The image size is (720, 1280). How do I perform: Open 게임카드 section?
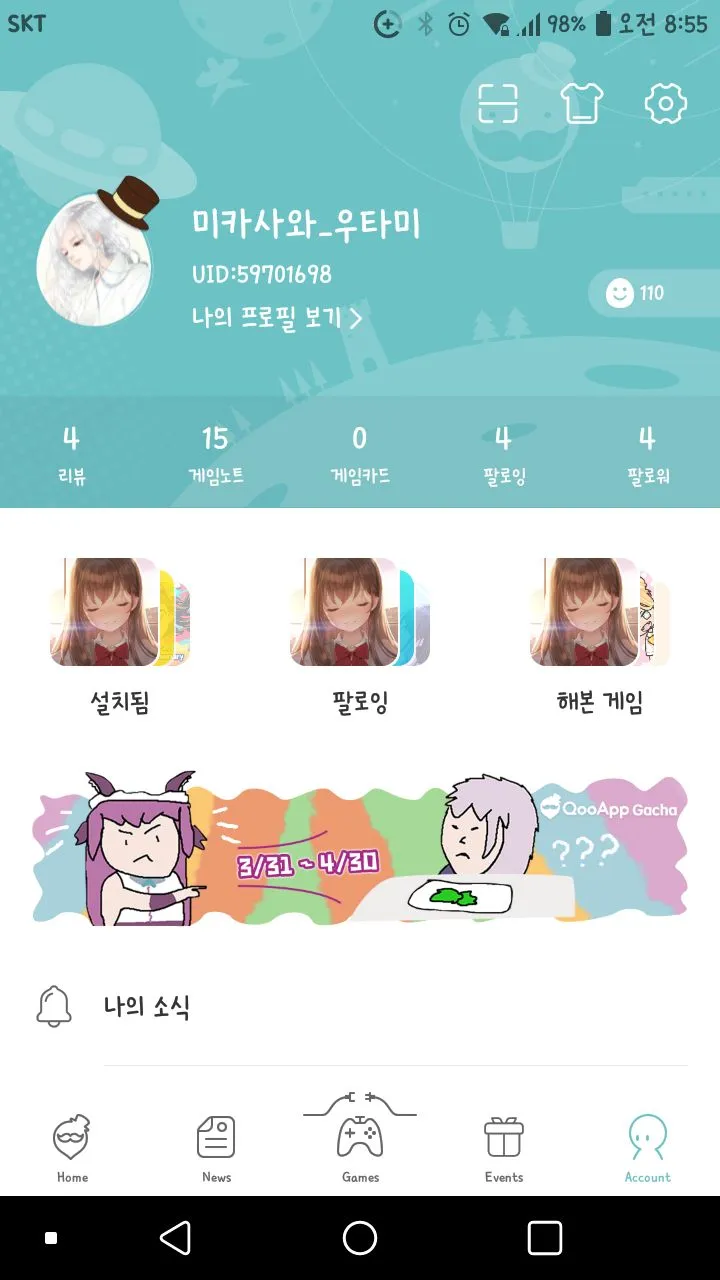coord(360,454)
